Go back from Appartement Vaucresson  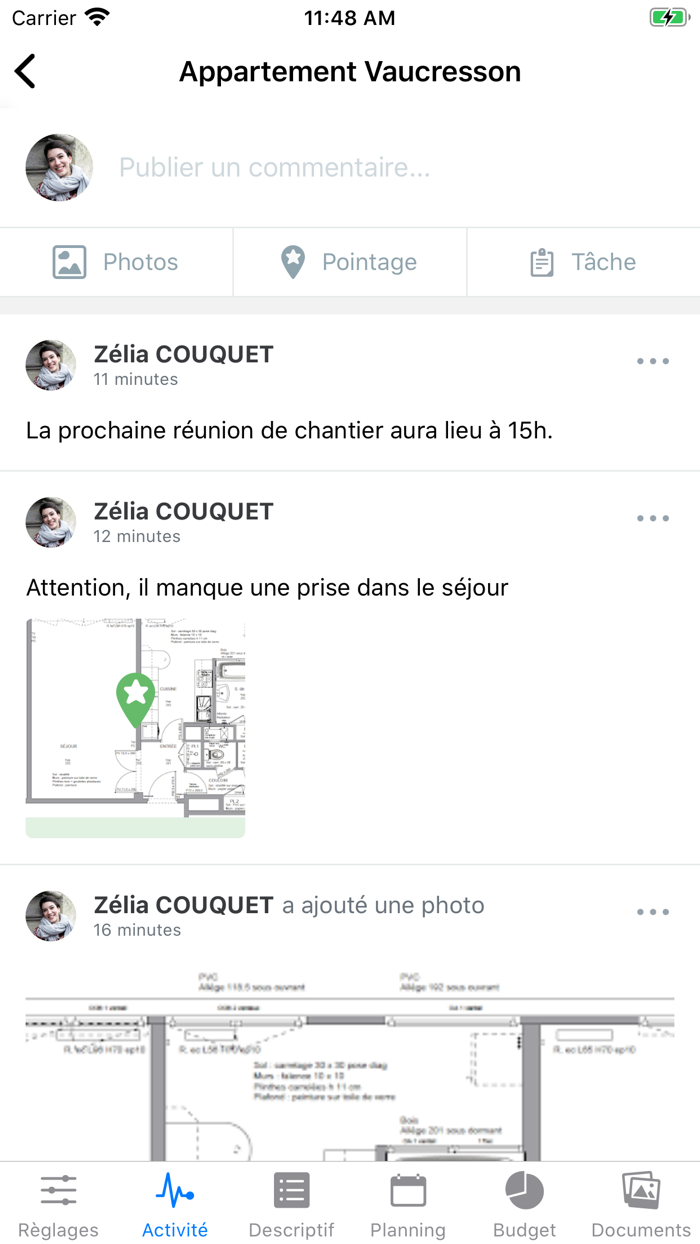pyautogui.click(x=26, y=72)
